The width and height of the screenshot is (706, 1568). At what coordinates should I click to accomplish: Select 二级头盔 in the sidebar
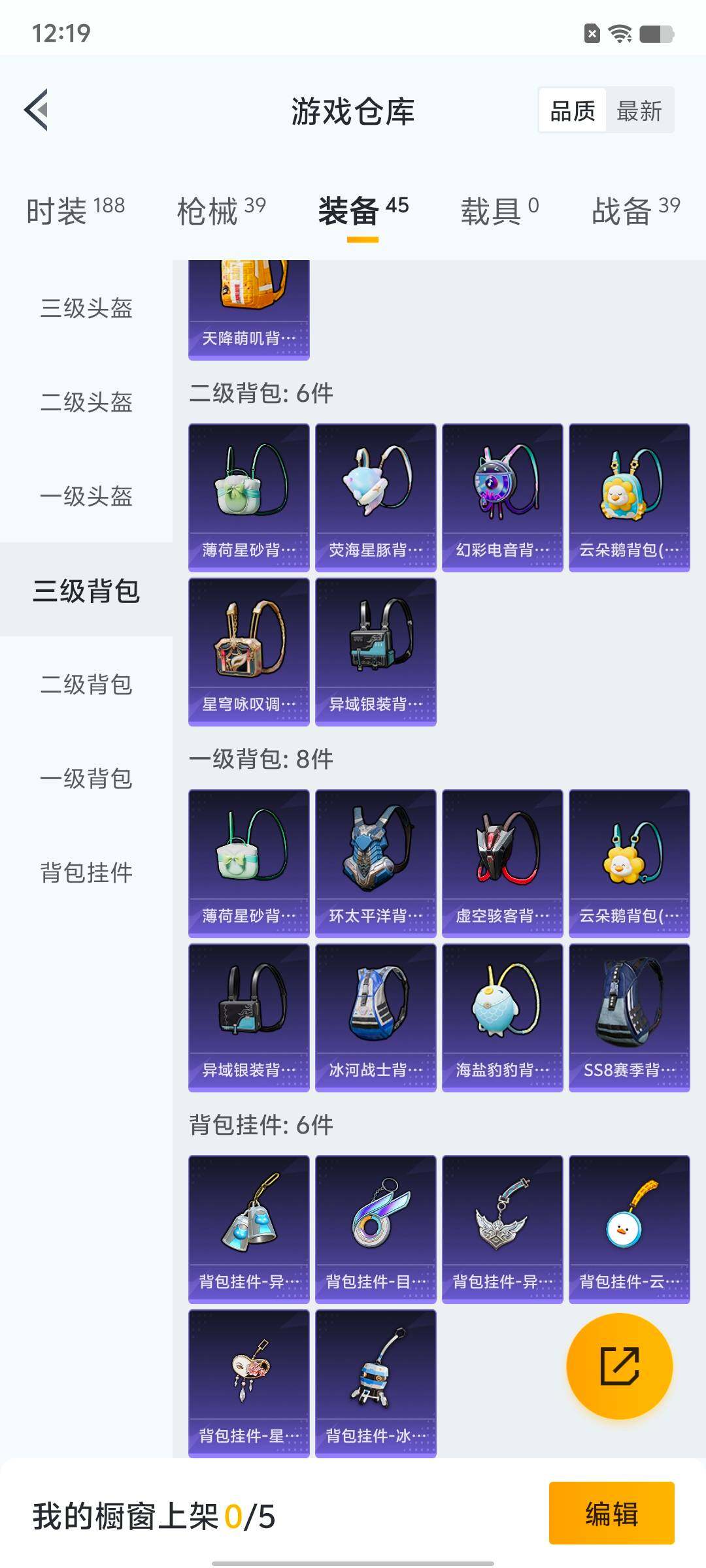(x=86, y=402)
